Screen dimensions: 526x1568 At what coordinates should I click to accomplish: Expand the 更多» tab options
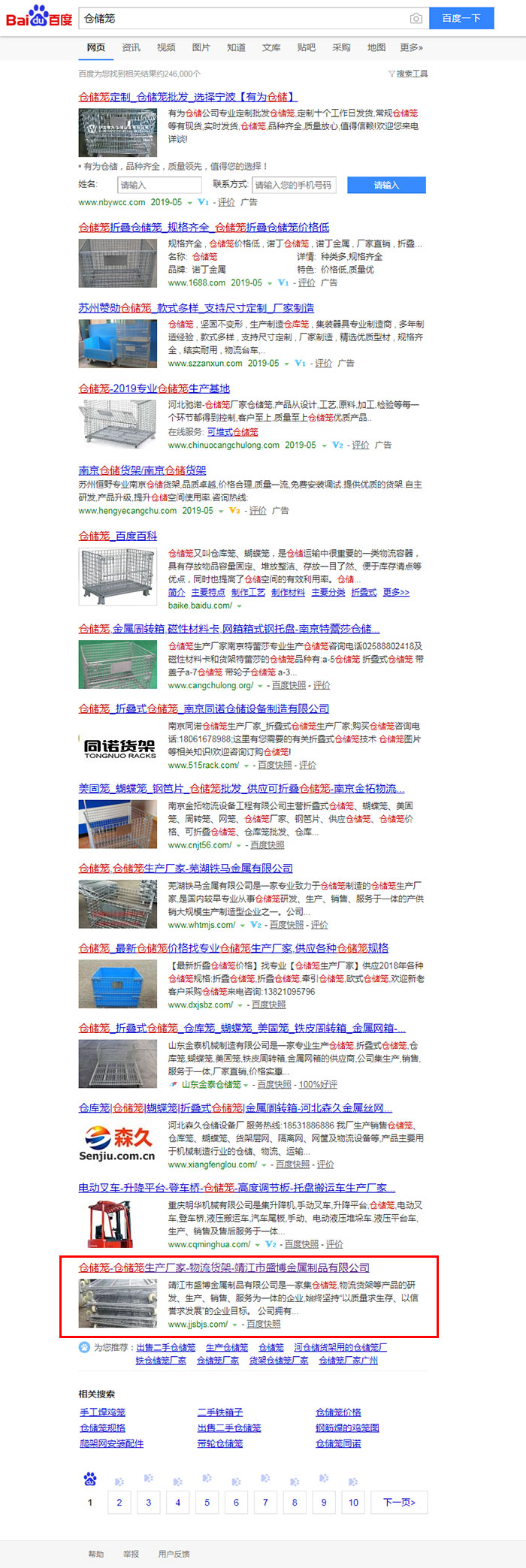click(x=411, y=47)
